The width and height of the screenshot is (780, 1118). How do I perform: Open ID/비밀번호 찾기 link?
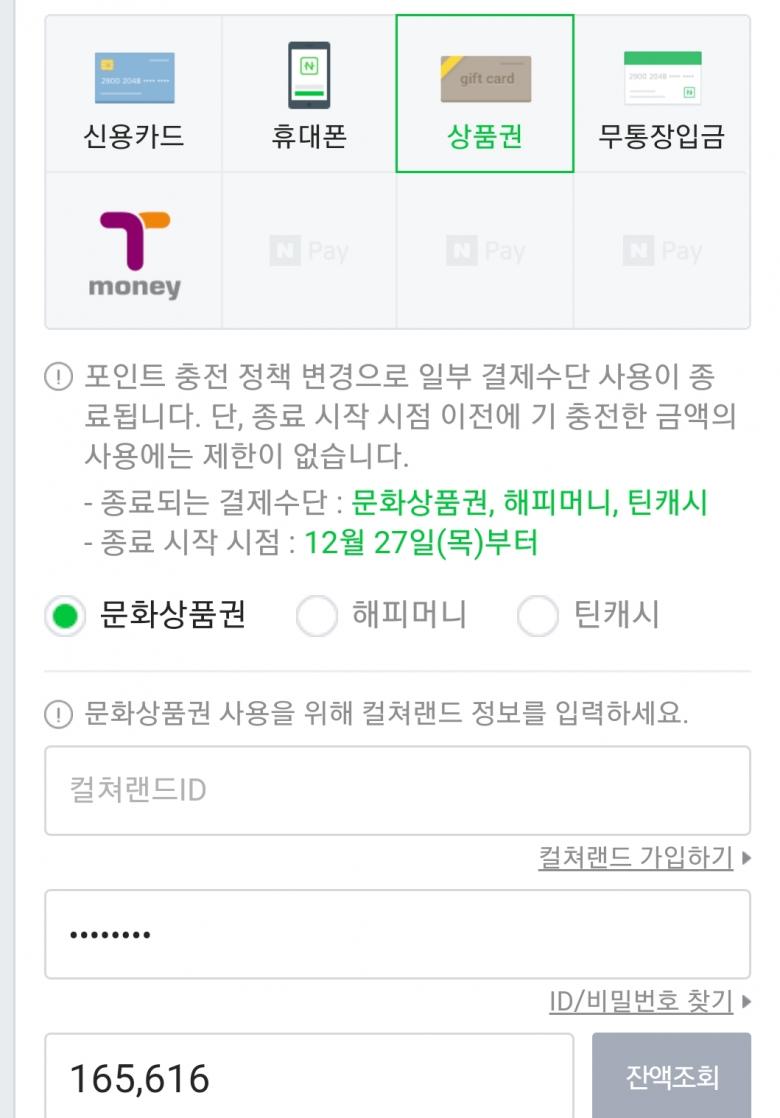click(x=641, y=1001)
